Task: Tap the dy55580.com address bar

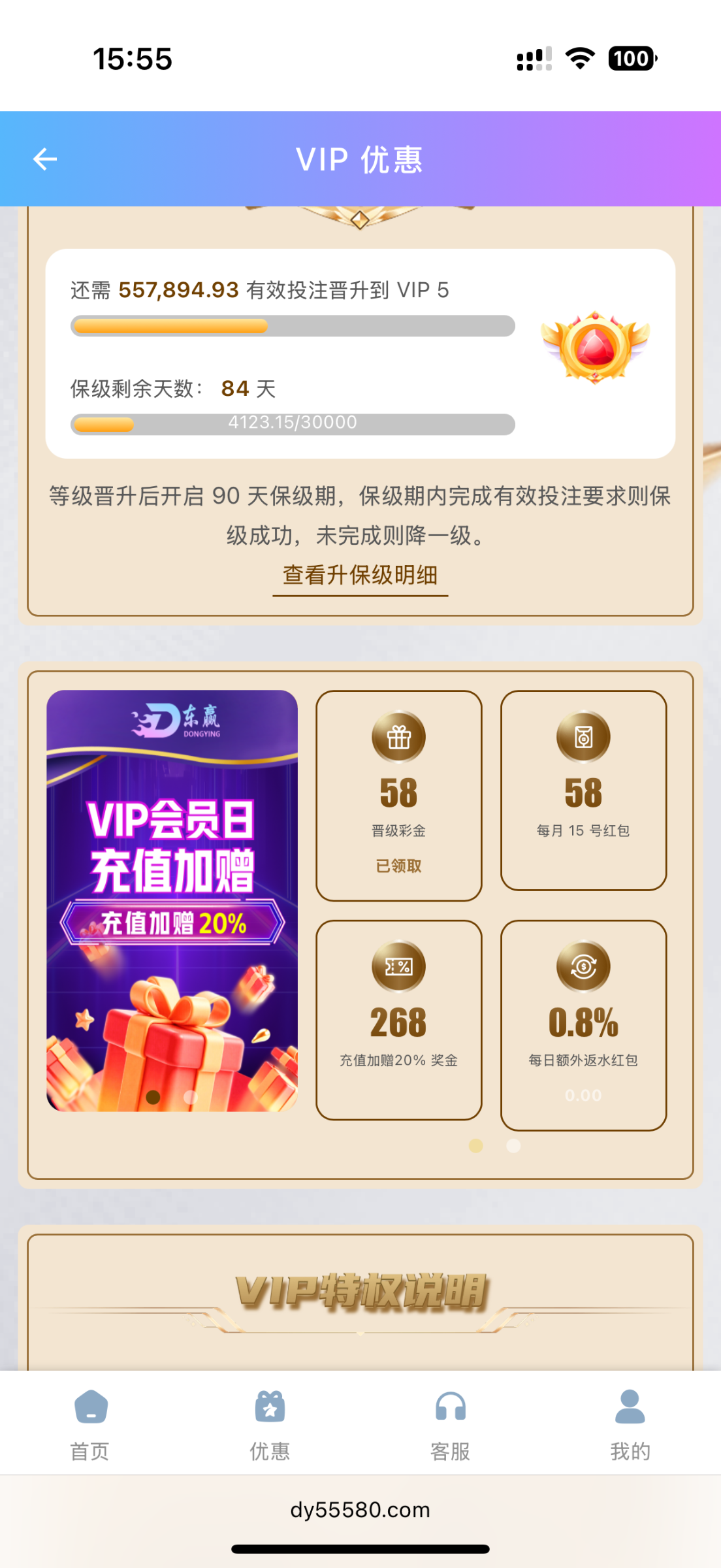Action: (x=360, y=1510)
